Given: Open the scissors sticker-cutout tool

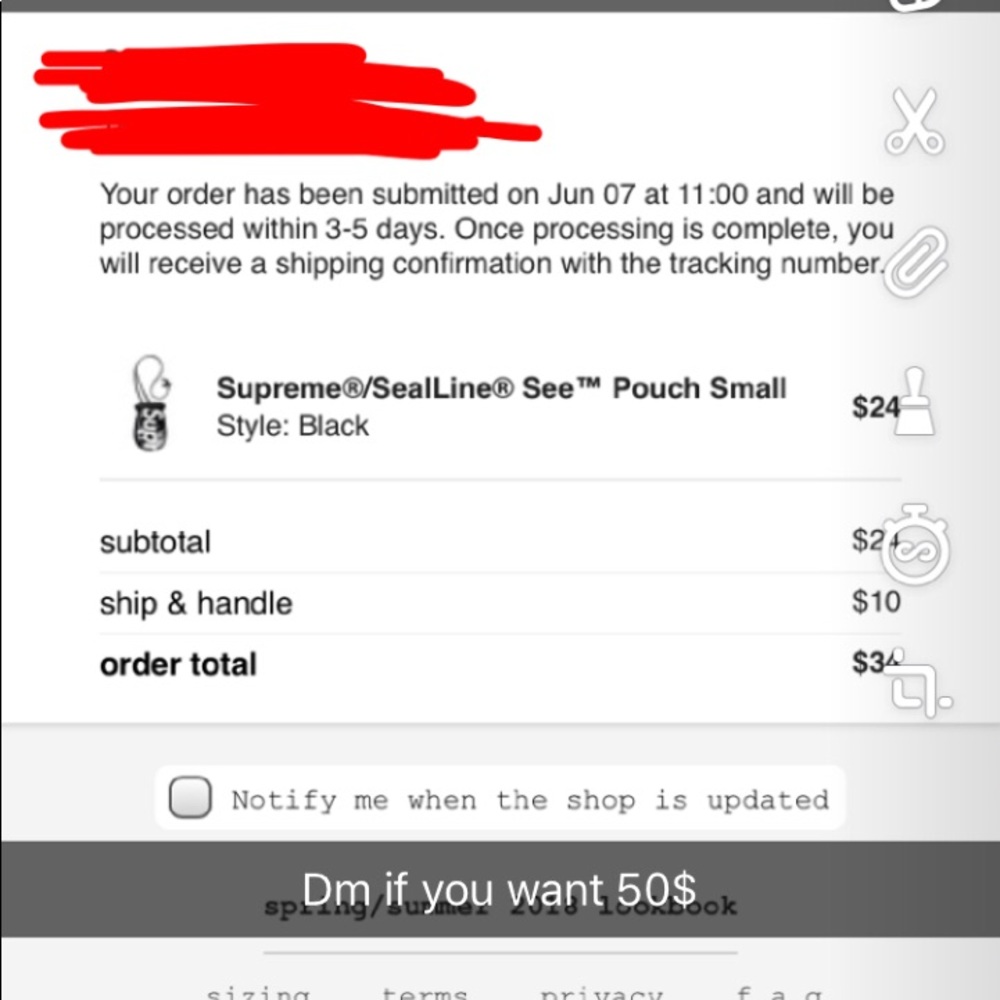Looking at the screenshot, I should (914, 124).
